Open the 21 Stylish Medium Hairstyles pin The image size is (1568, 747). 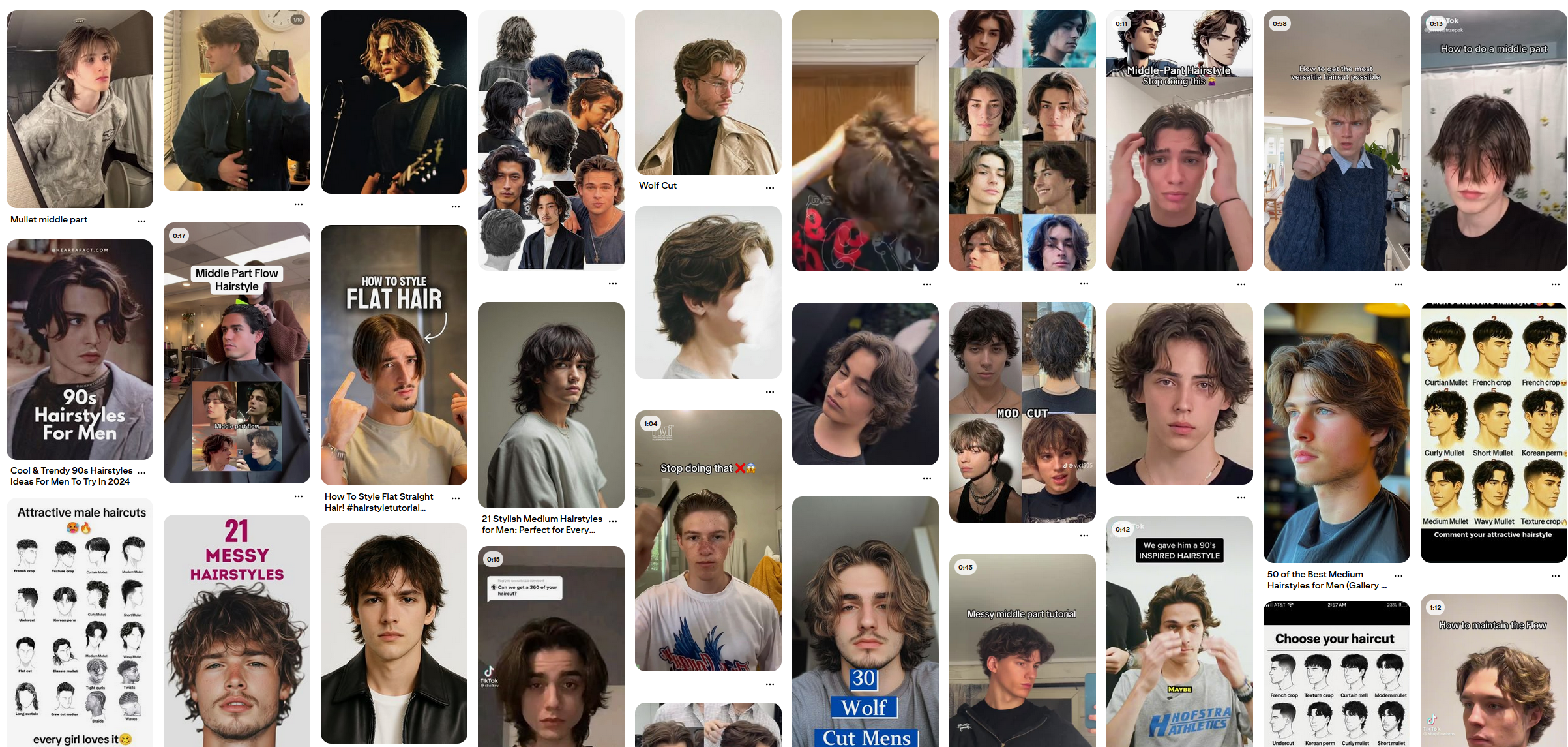coord(551,404)
